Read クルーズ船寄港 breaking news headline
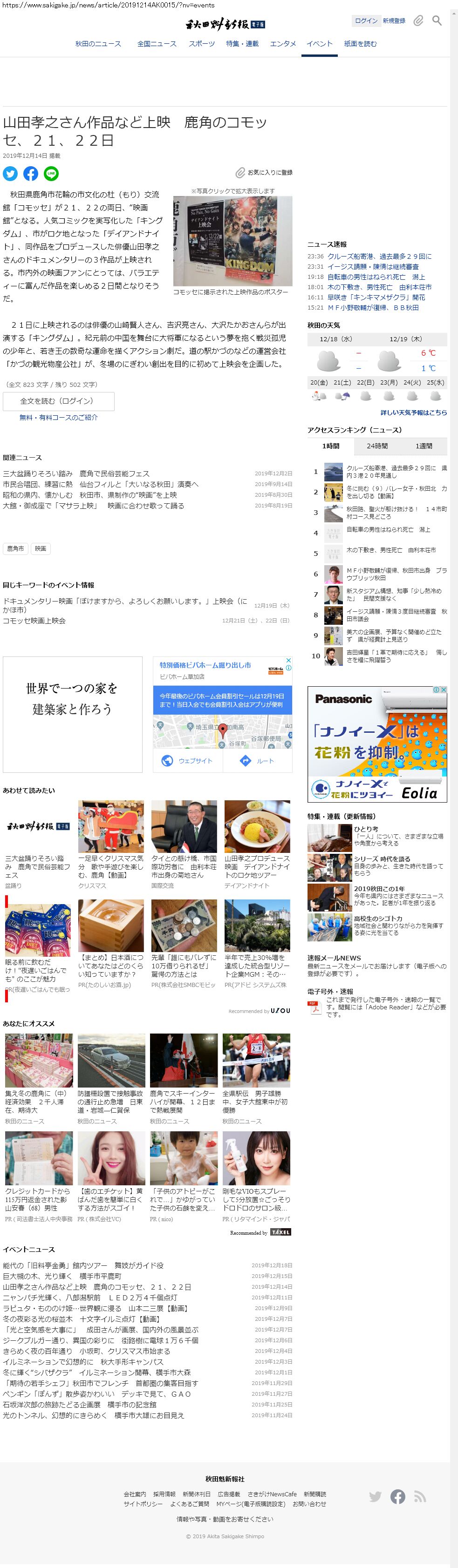Viewport: 458px width, 1568px height. (x=379, y=256)
